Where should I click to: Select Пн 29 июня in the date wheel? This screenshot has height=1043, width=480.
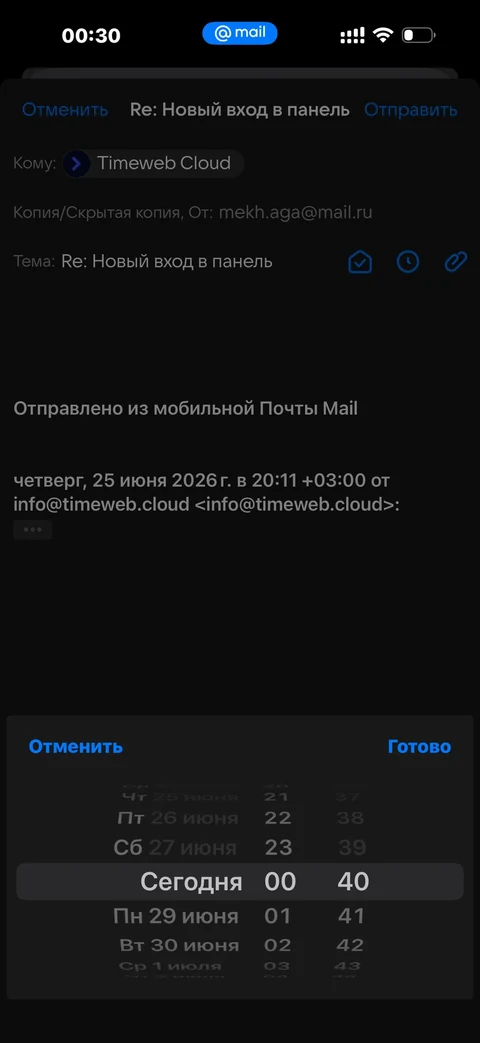(x=176, y=916)
